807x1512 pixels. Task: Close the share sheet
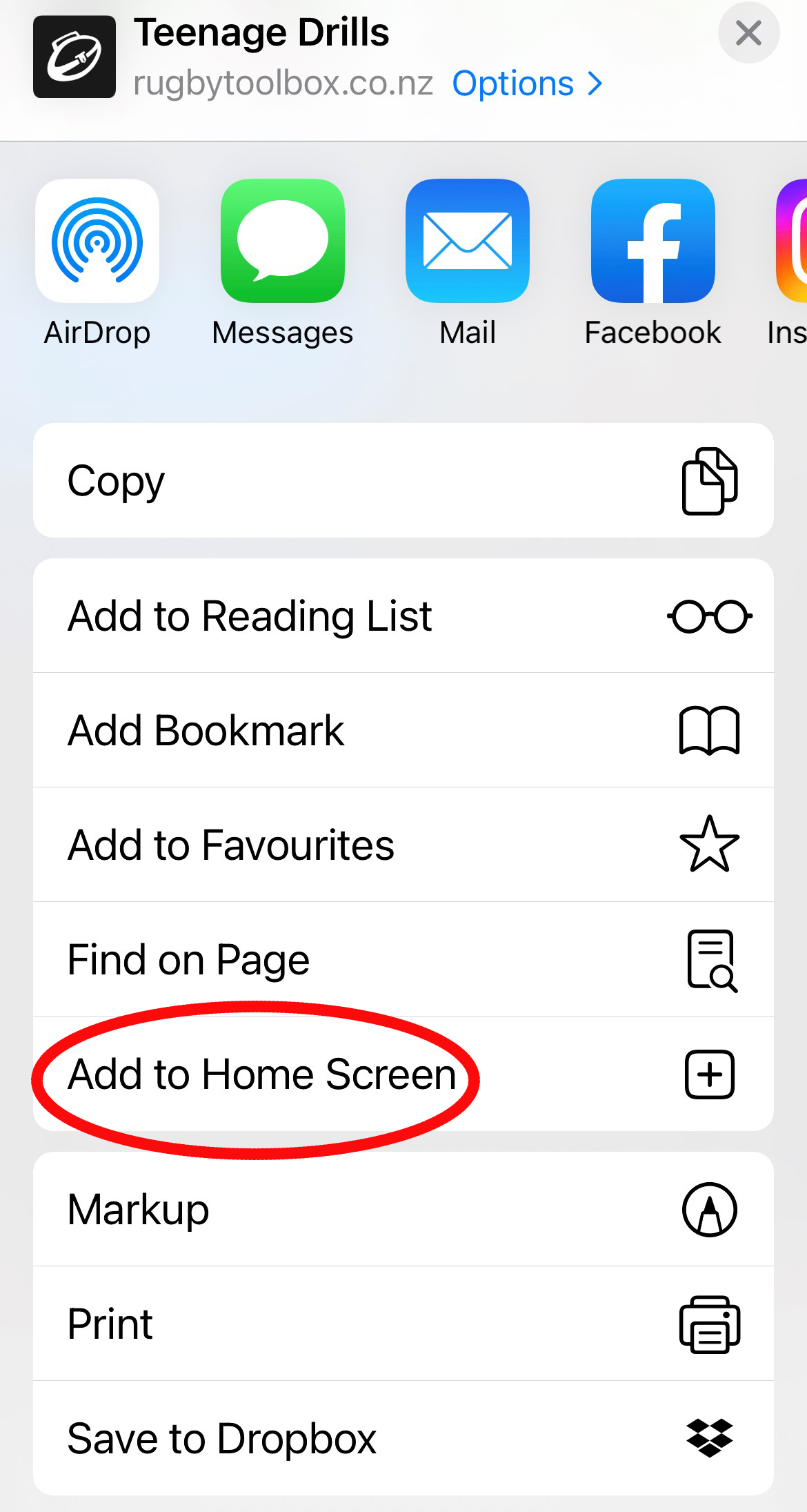748,33
